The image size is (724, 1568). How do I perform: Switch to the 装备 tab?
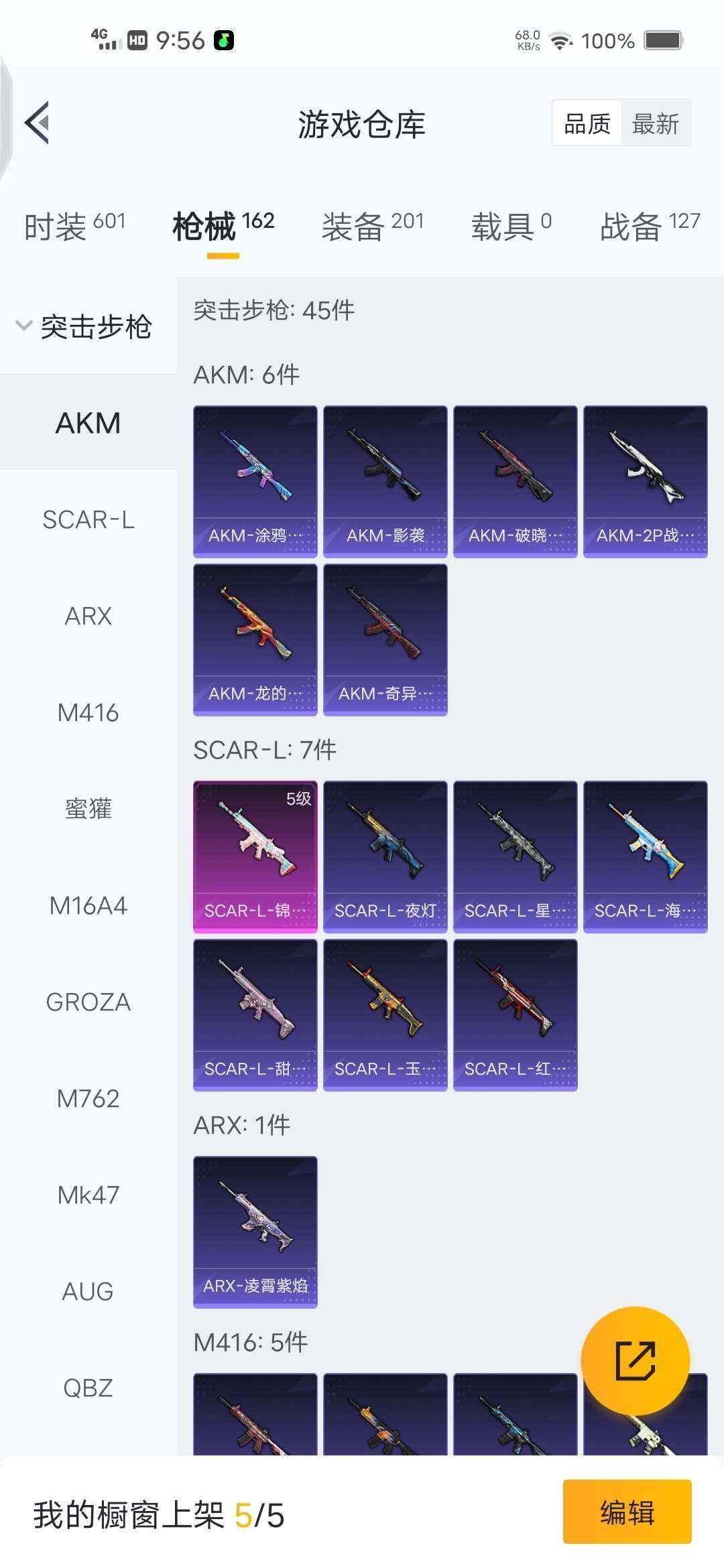coord(372,226)
